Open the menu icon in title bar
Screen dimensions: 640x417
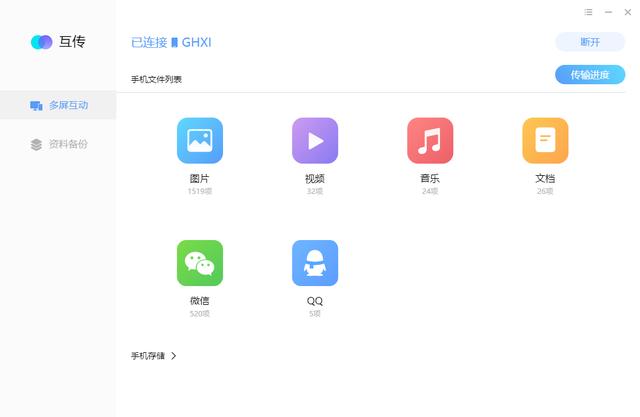click(x=588, y=11)
